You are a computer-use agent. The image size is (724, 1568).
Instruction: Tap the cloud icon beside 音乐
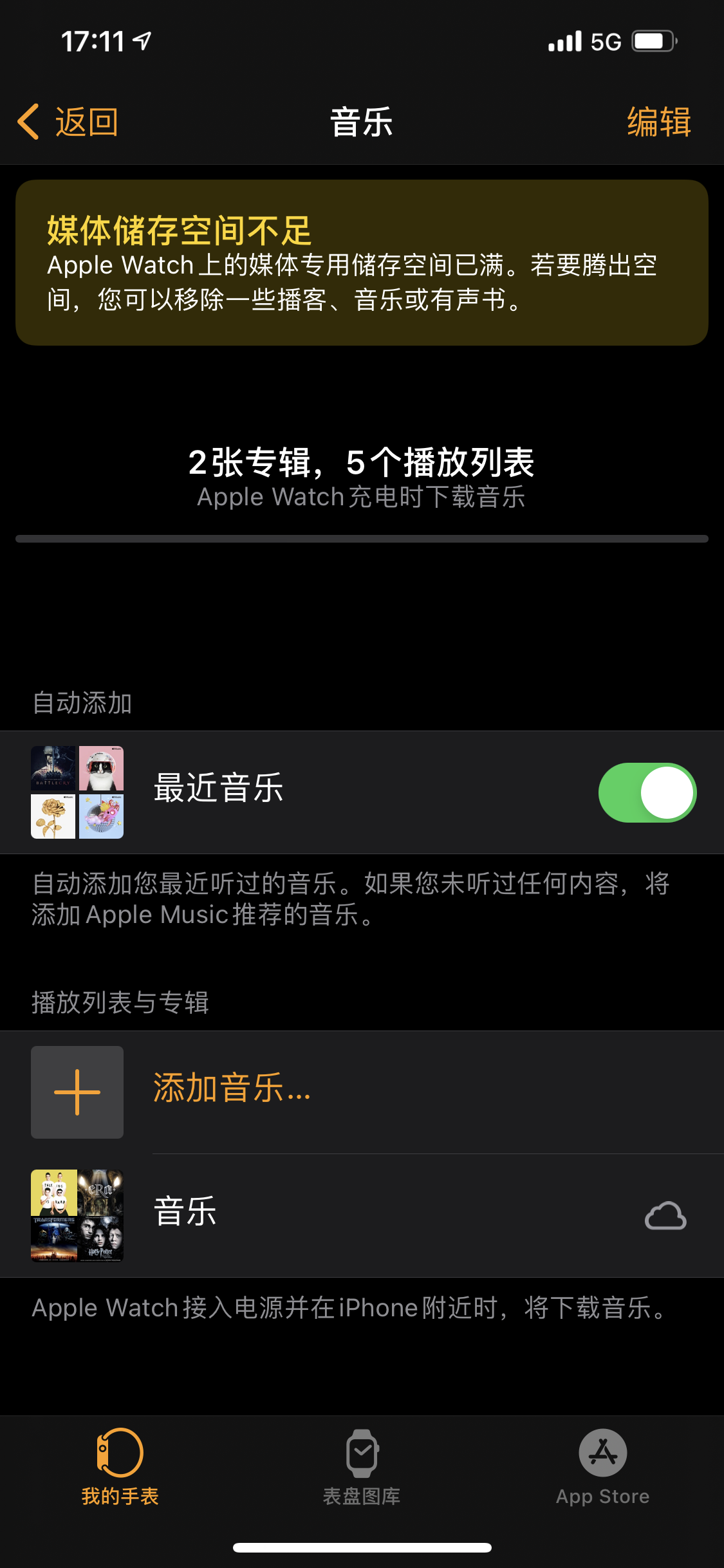coord(665,1216)
